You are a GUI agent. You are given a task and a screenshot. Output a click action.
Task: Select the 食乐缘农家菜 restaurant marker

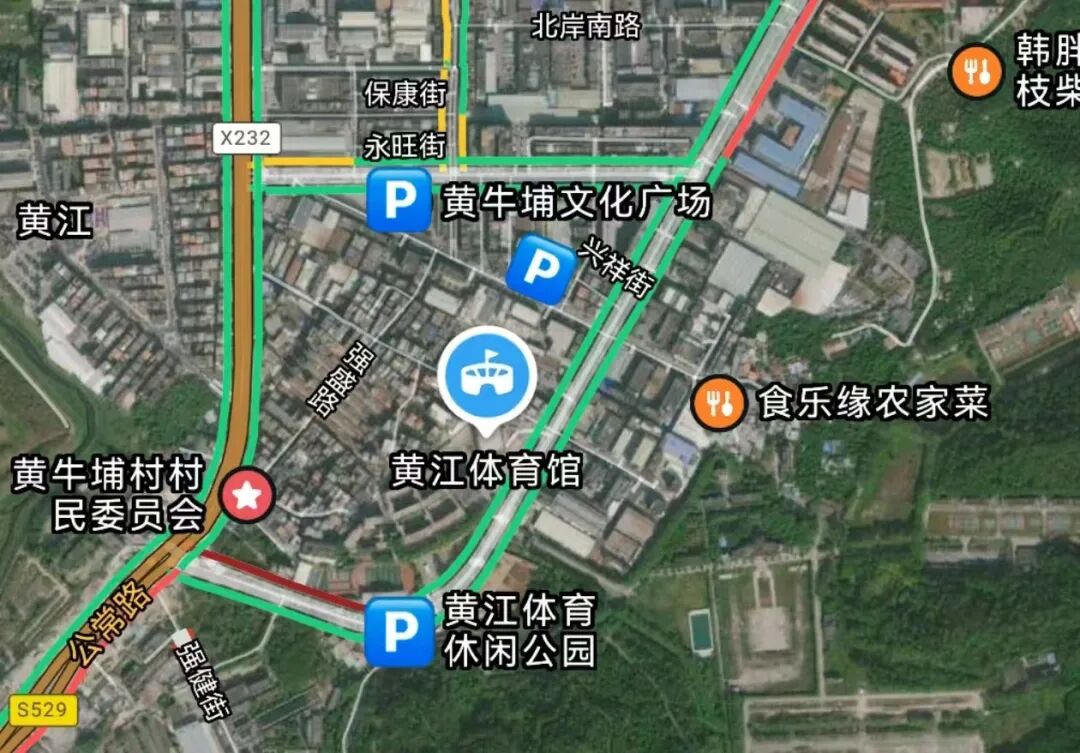pos(718,403)
